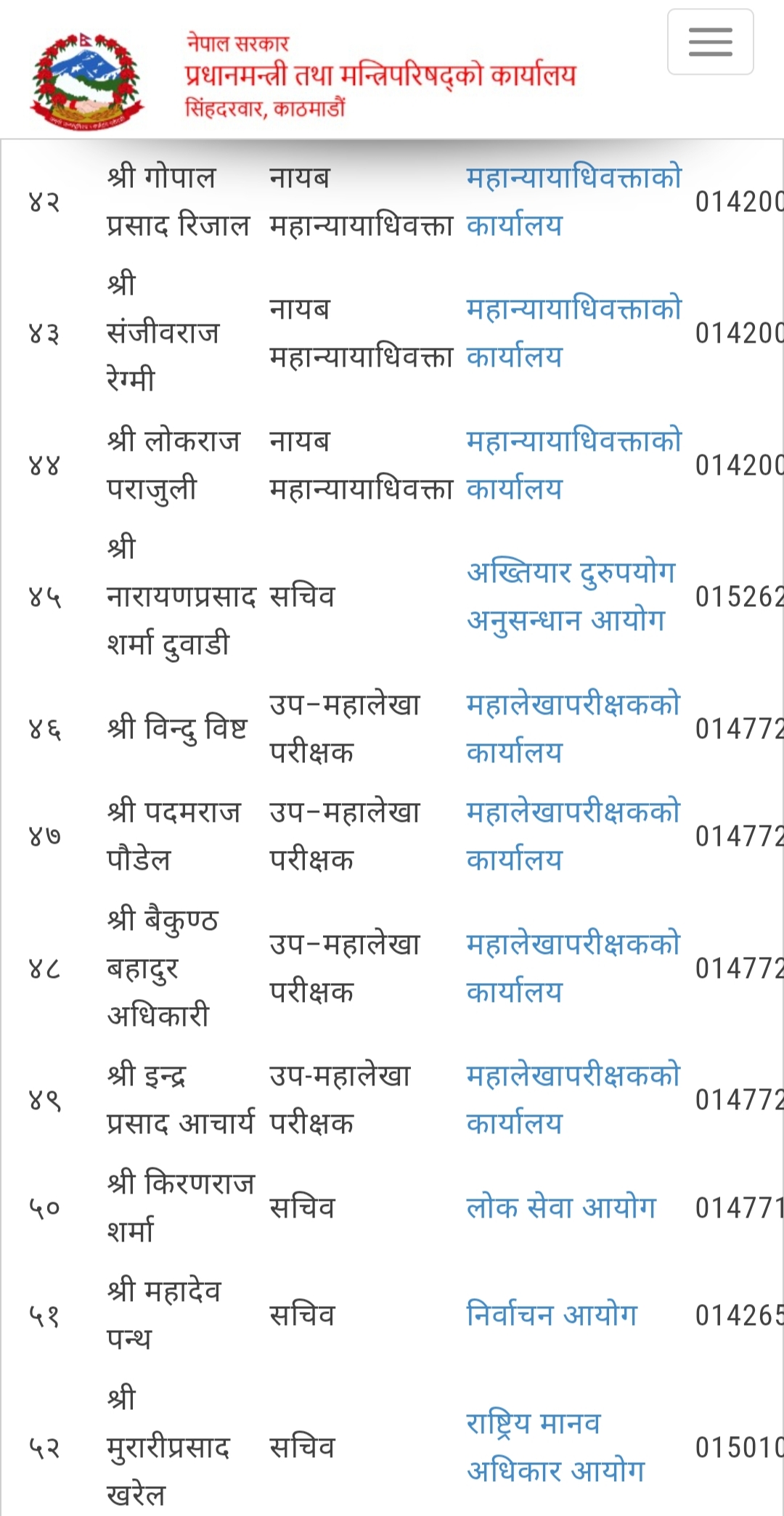Open the hamburger navigation menu
The width and height of the screenshot is (784, 1516).
point(710,42)
